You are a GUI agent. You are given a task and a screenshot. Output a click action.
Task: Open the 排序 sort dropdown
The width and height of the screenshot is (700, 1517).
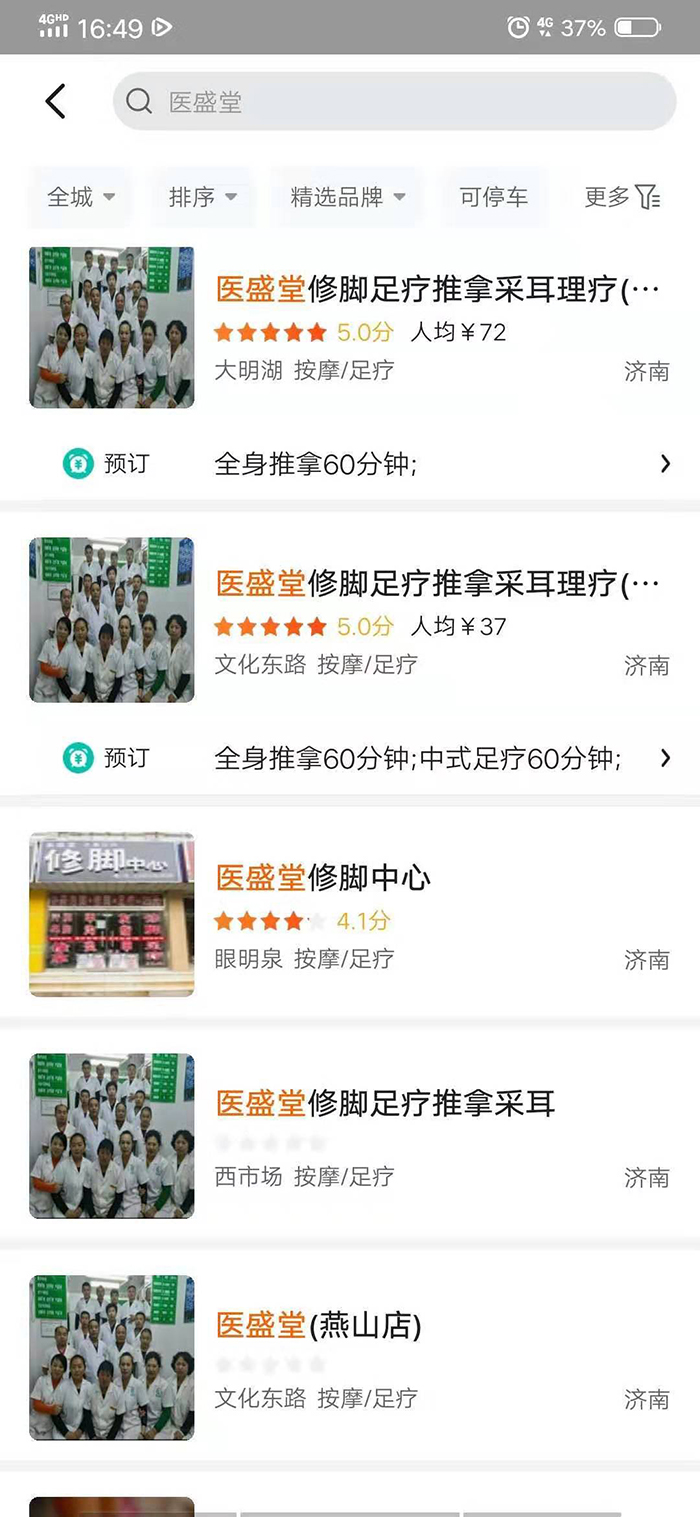coord(203,197)
